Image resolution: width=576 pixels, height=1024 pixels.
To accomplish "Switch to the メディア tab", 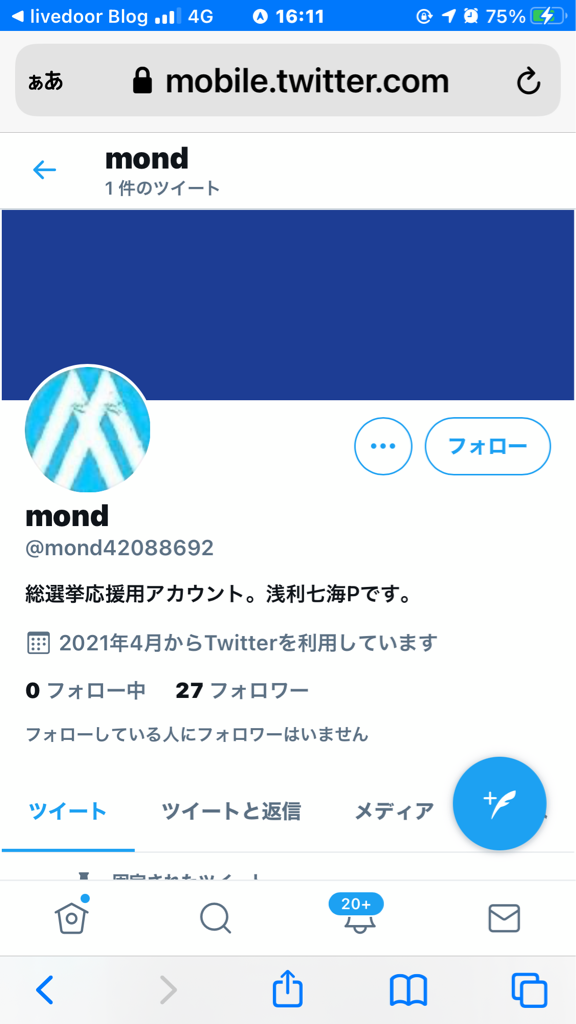I will (x=394, y=811).
